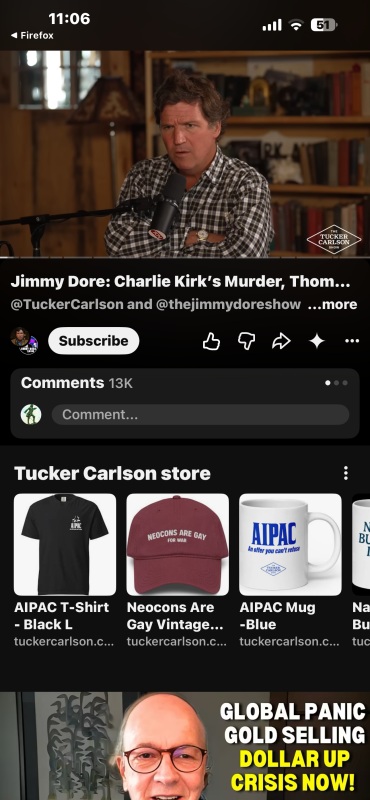
Task: Tap the Comment... field to write
Action: tap(200, 414)
